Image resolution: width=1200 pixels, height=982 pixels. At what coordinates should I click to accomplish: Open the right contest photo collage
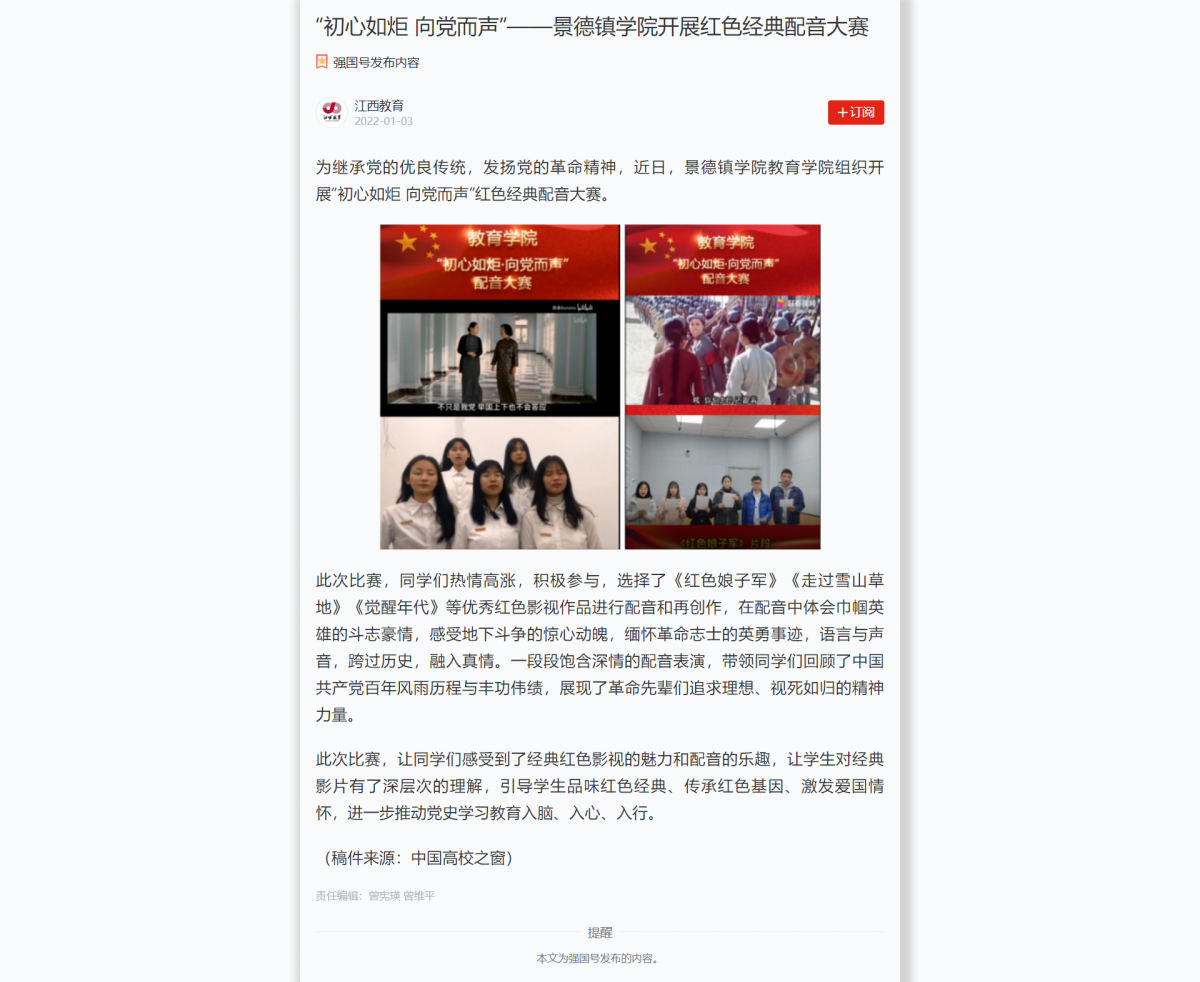click(722, 387)
